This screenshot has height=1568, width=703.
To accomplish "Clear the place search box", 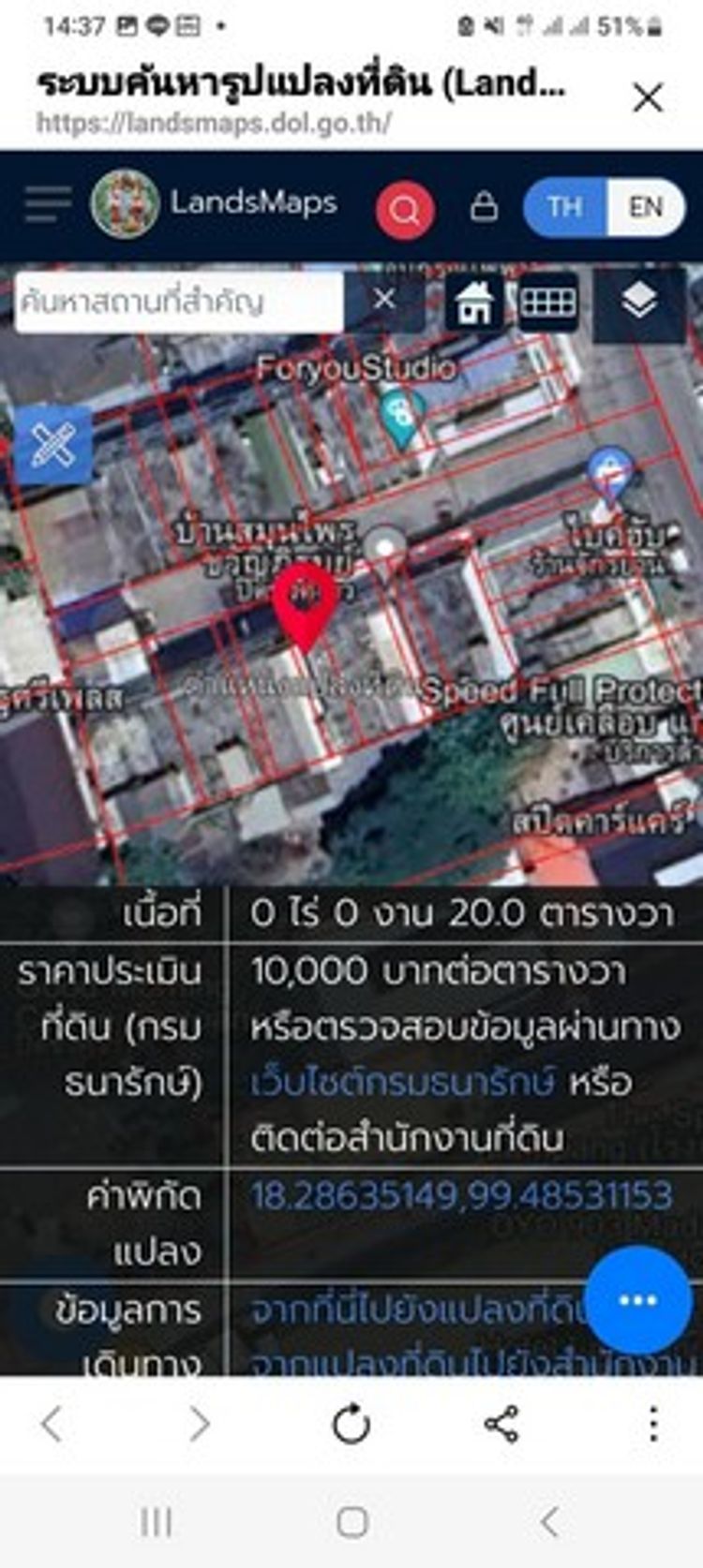I will 384,300.
